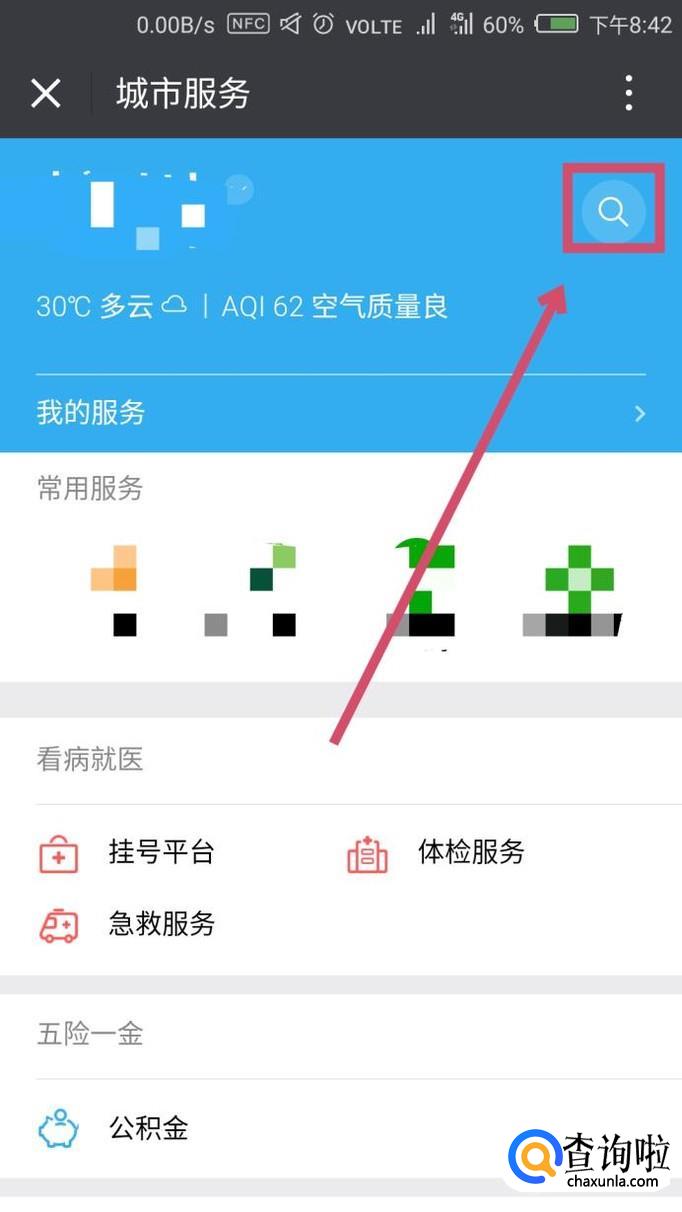The height and width of the screenshot is (1212, 682).
Task: Open 体检服务 service
Action: pos(436,853)
